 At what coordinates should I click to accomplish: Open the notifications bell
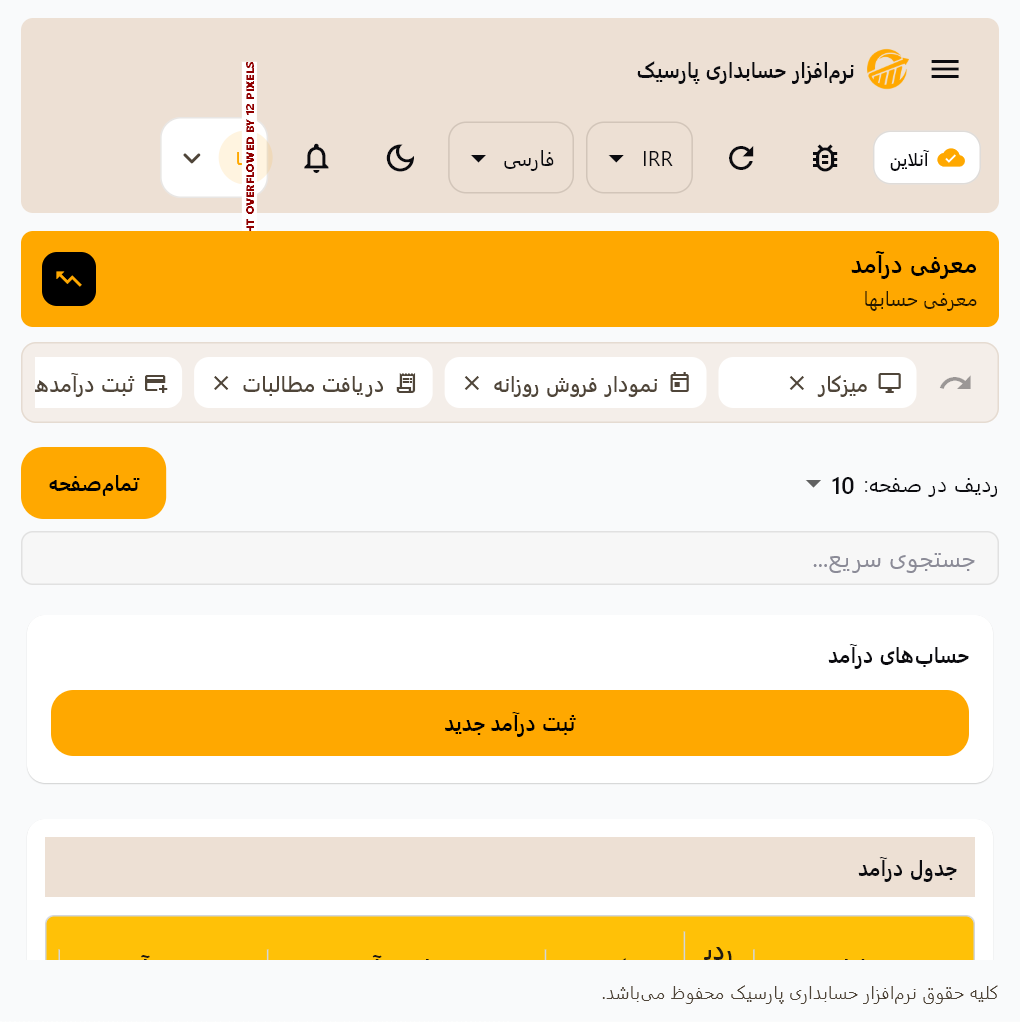316,158
